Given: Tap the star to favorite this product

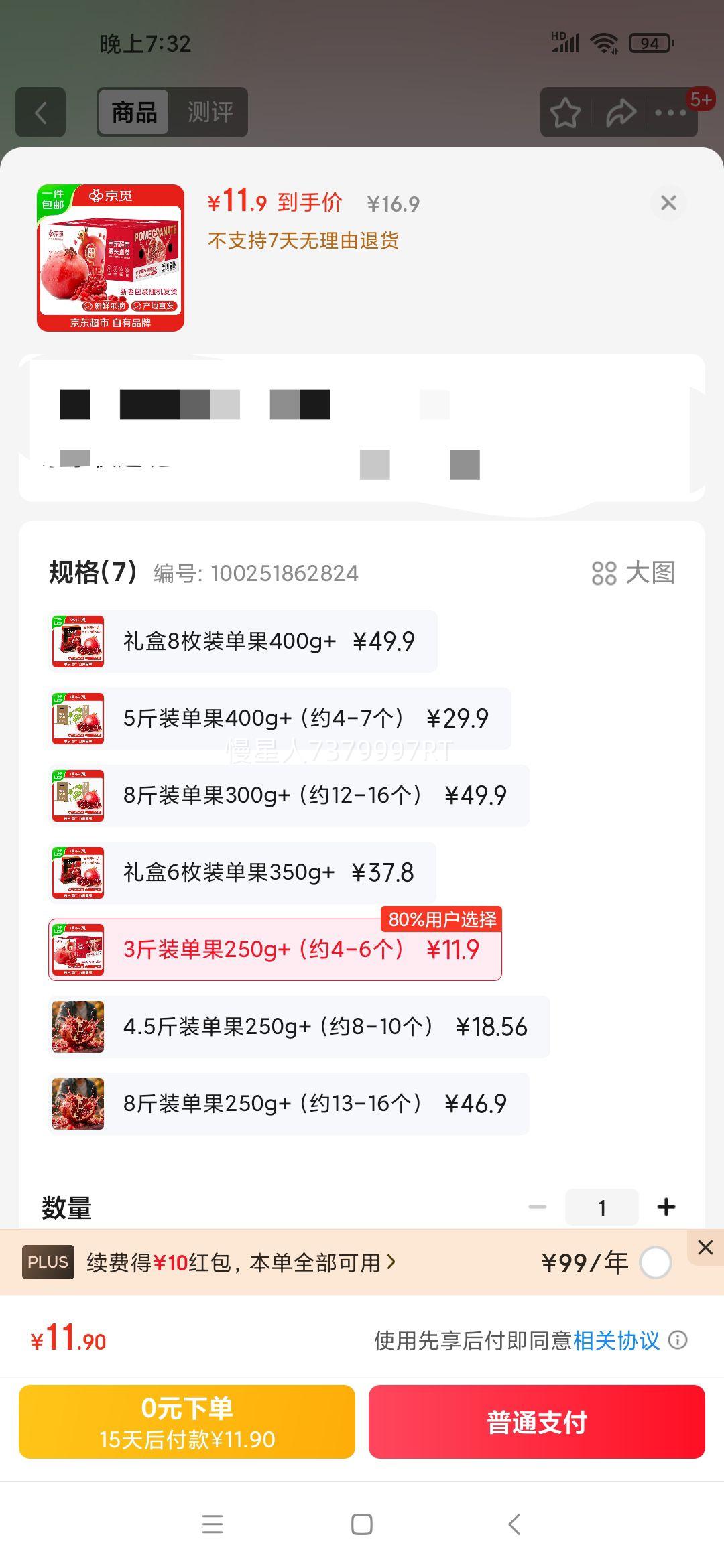Looking at the screenshot, I should pyautogui.click(x=566, y=112).
